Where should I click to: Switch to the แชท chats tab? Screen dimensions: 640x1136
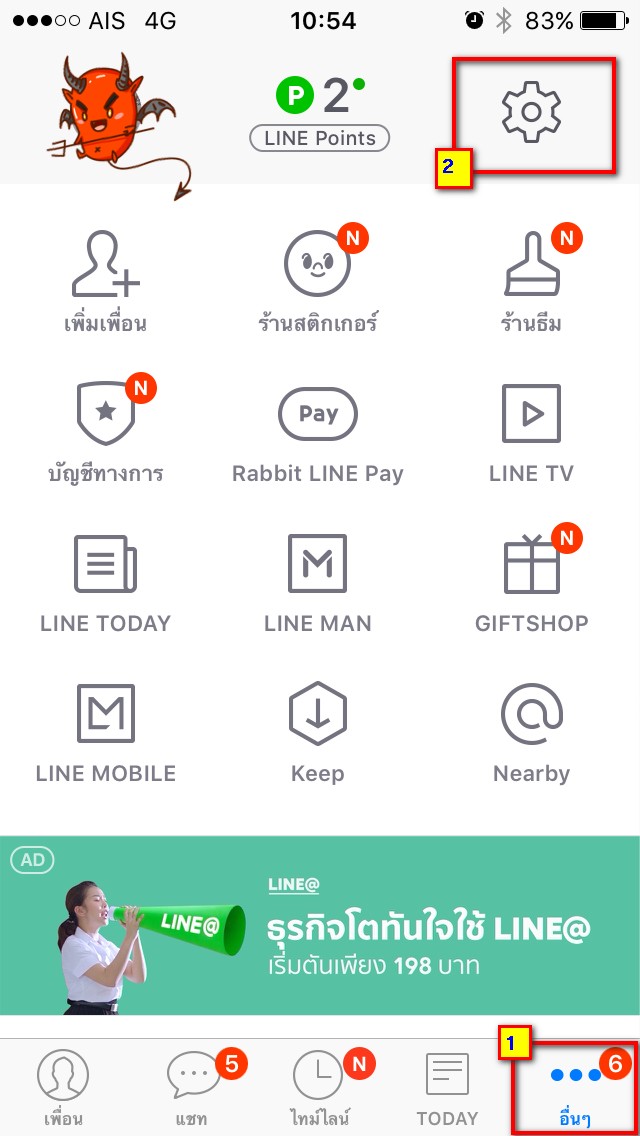pos(191,1088)
